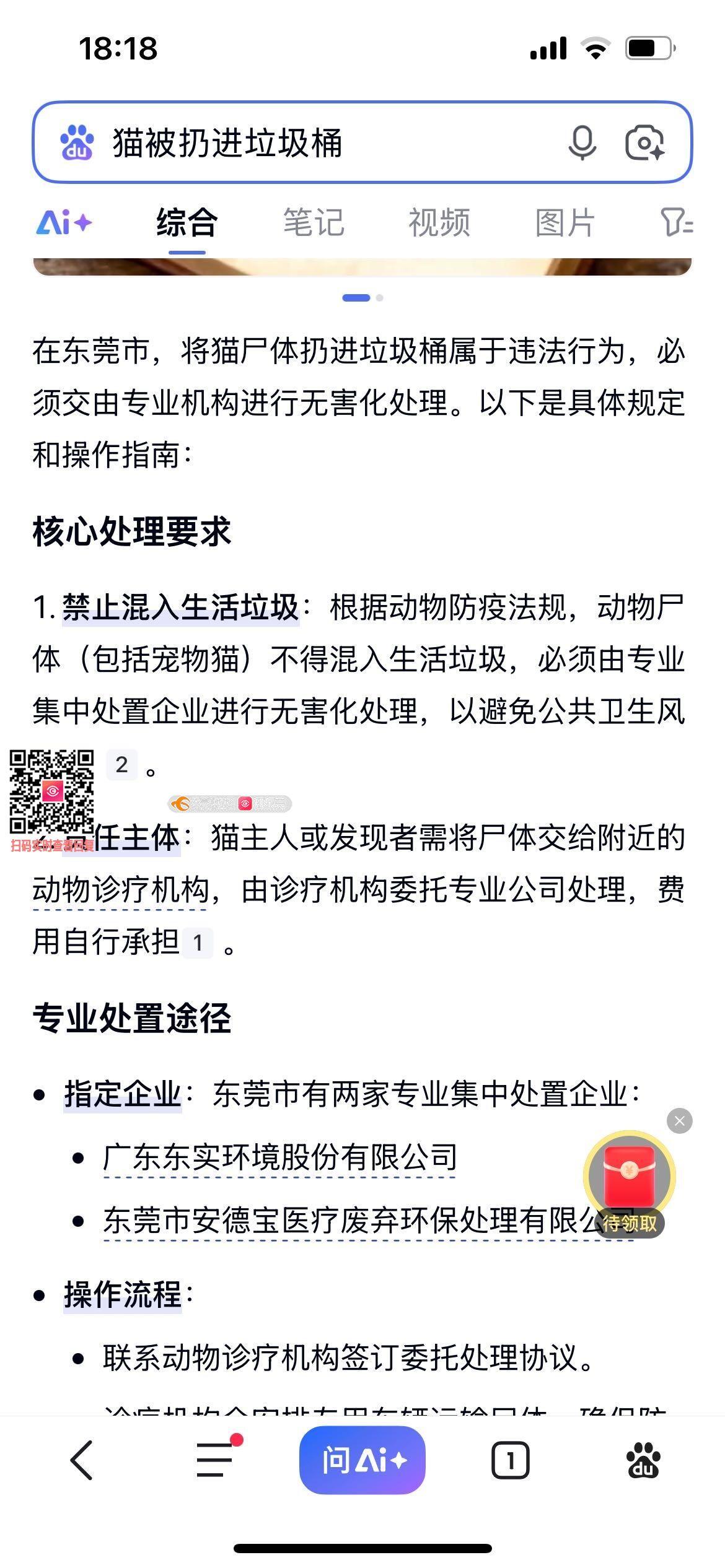The image size is (725, 1568).
Task: Switch to the 图片 tab
Action: [565, 222]
